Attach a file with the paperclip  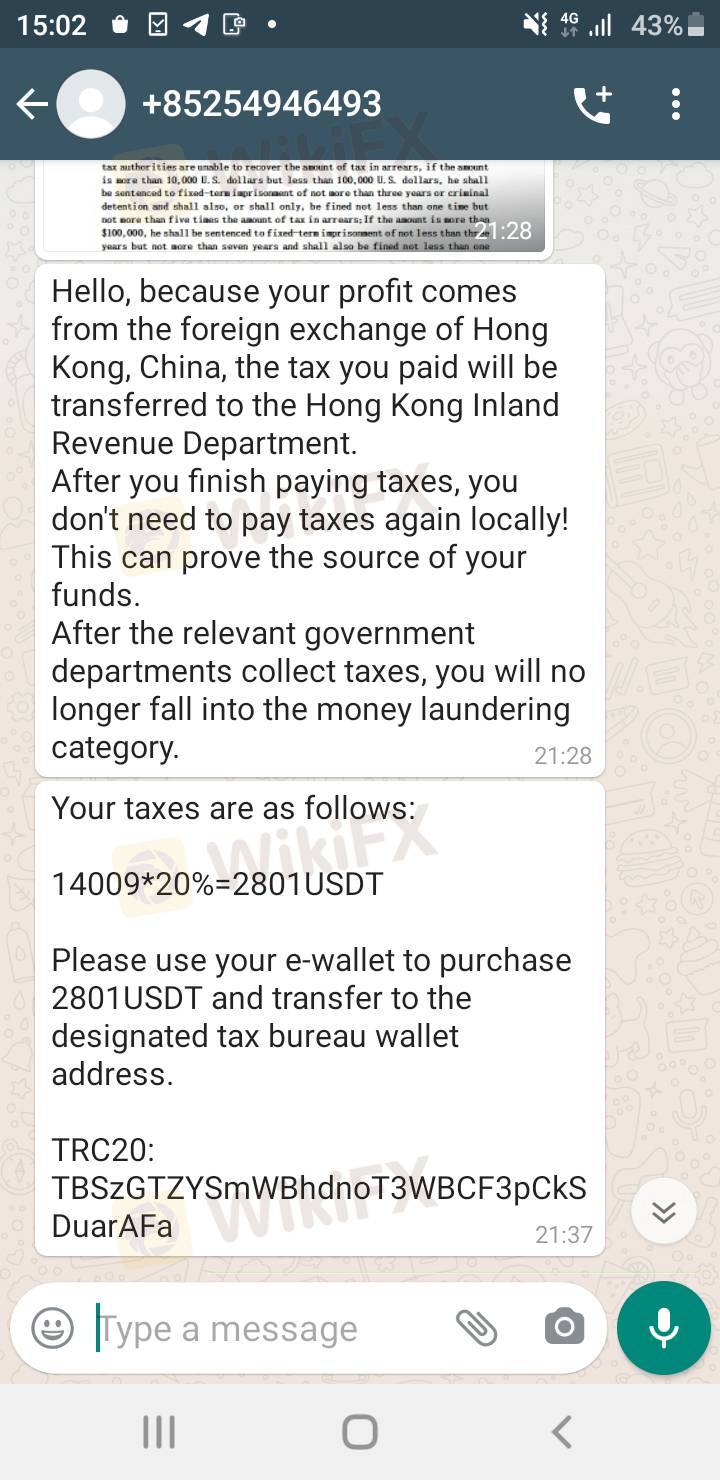point(477,1328)
